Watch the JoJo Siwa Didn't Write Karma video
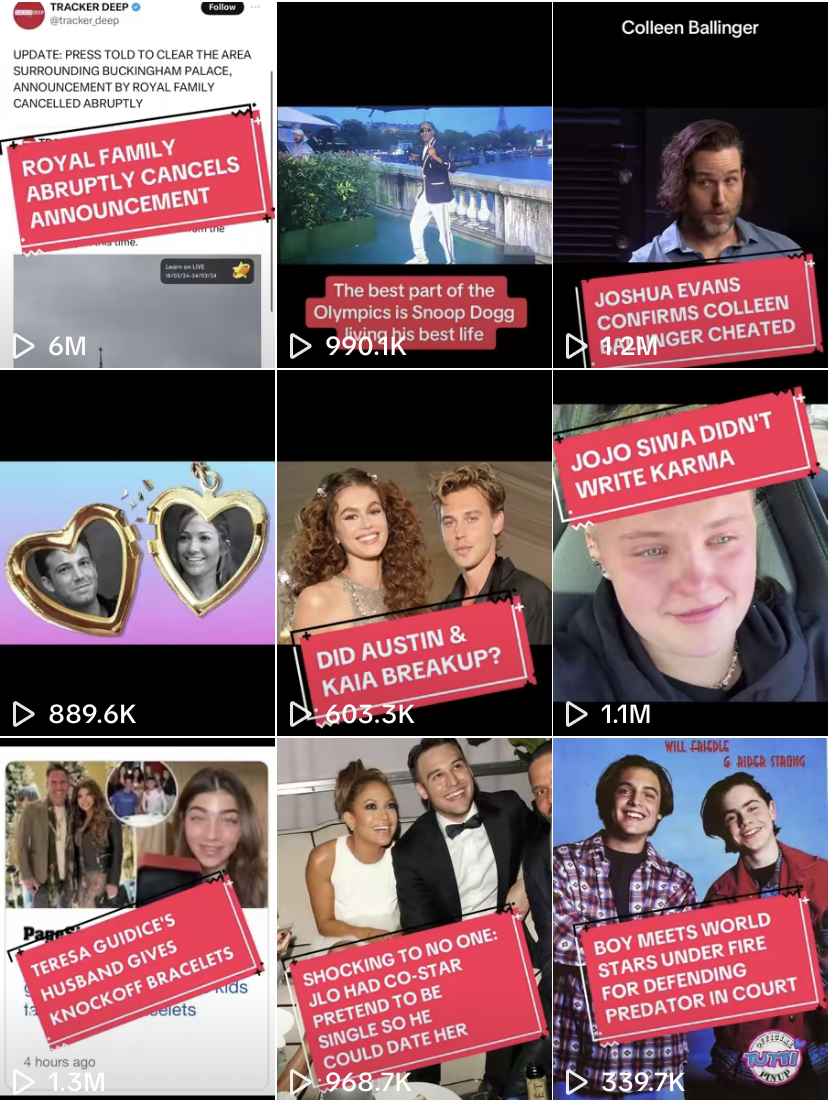828x1100 pixels. click(x=690, y=553)
